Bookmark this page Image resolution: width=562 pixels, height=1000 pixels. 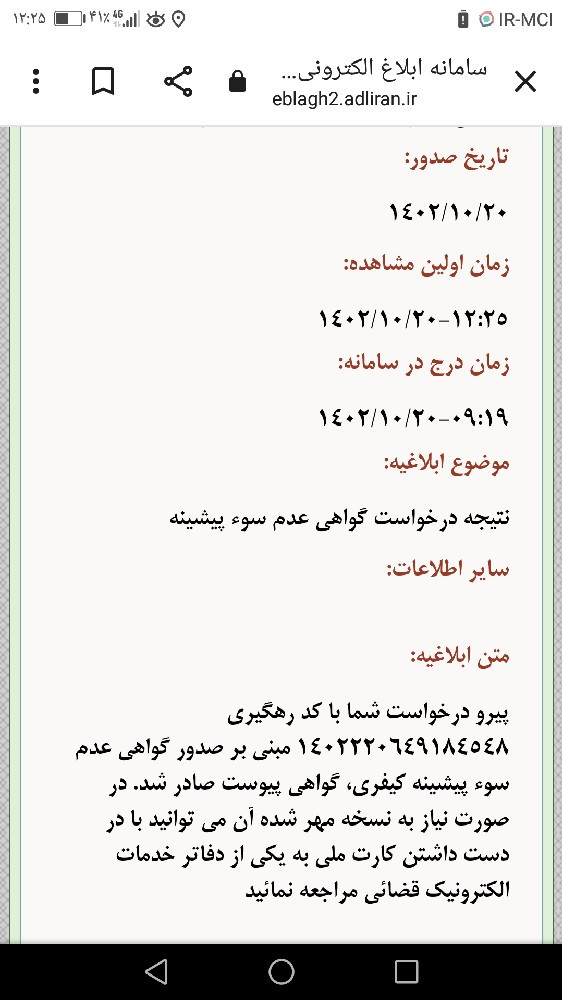tap(103, 82)
